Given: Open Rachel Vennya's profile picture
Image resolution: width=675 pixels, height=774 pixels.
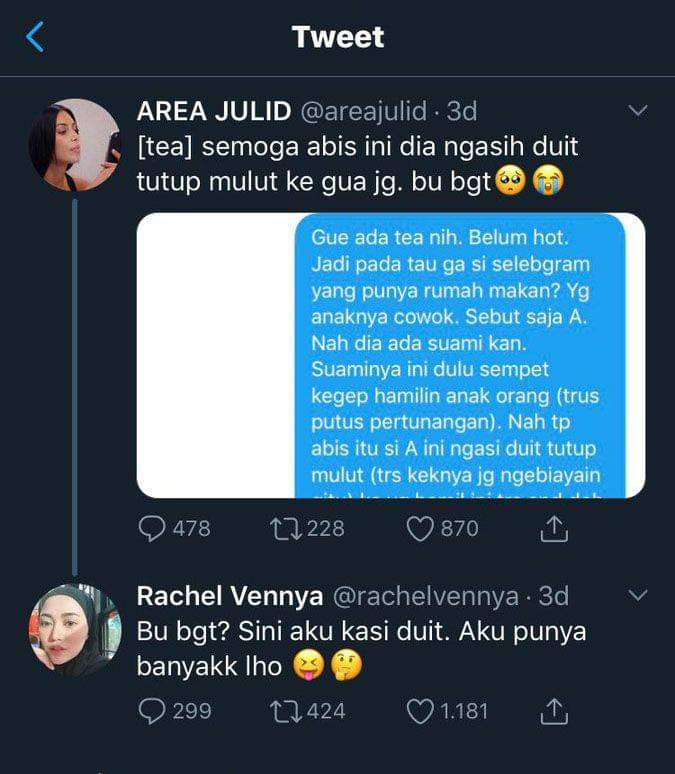Looking at the screenshot, I should (x=76, y=629).
